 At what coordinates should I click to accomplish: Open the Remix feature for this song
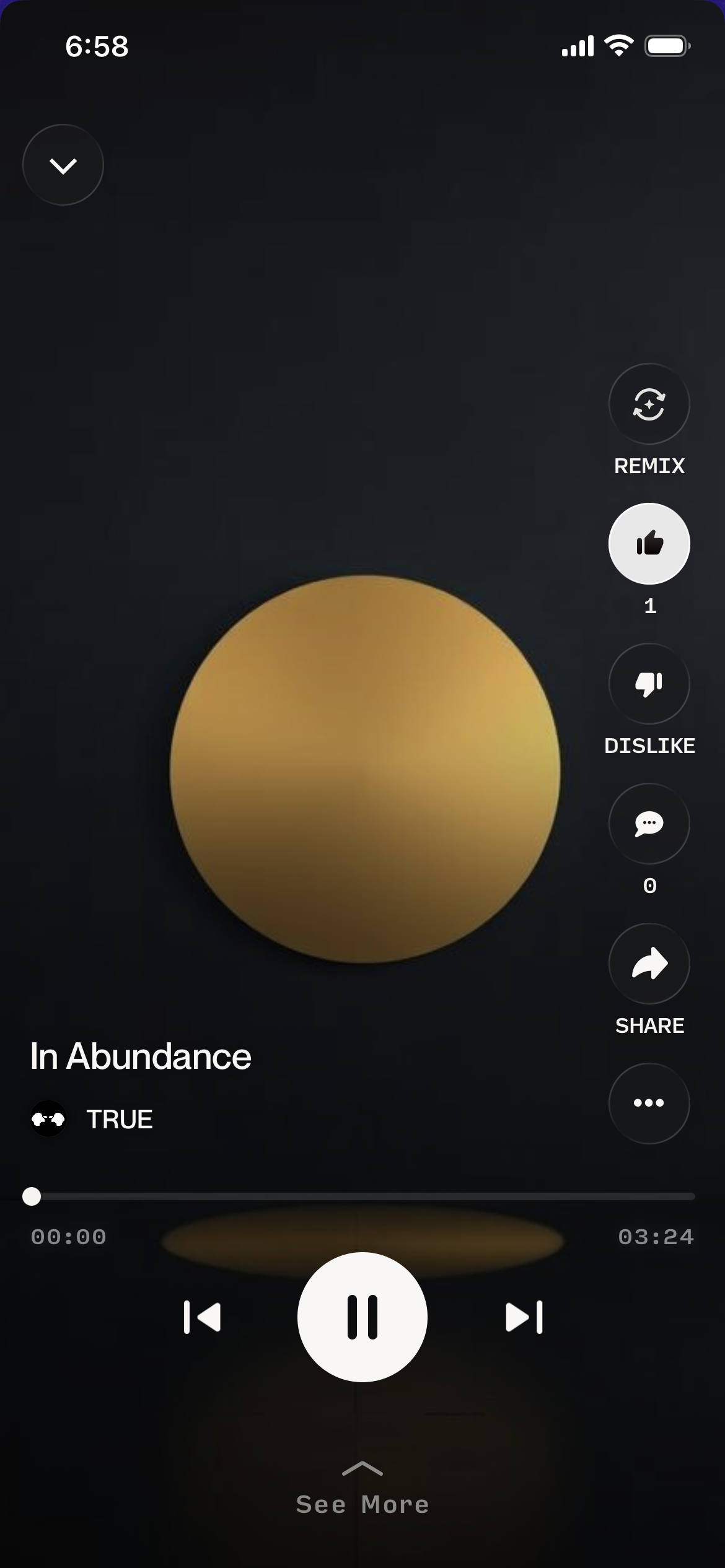click(x=649, y=404)
